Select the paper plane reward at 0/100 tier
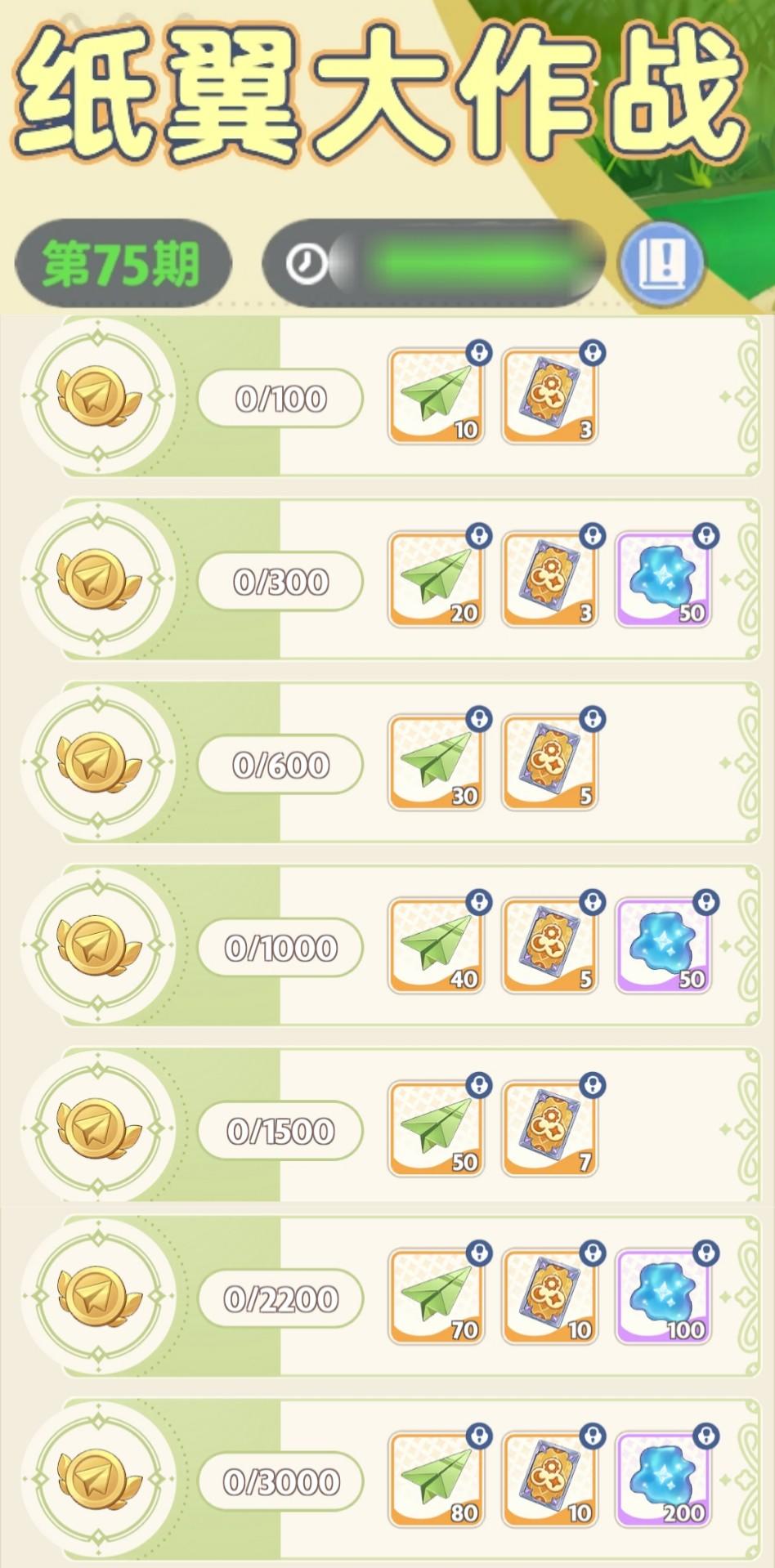Screen dimensions: 775x1568 tap(436, 396)
